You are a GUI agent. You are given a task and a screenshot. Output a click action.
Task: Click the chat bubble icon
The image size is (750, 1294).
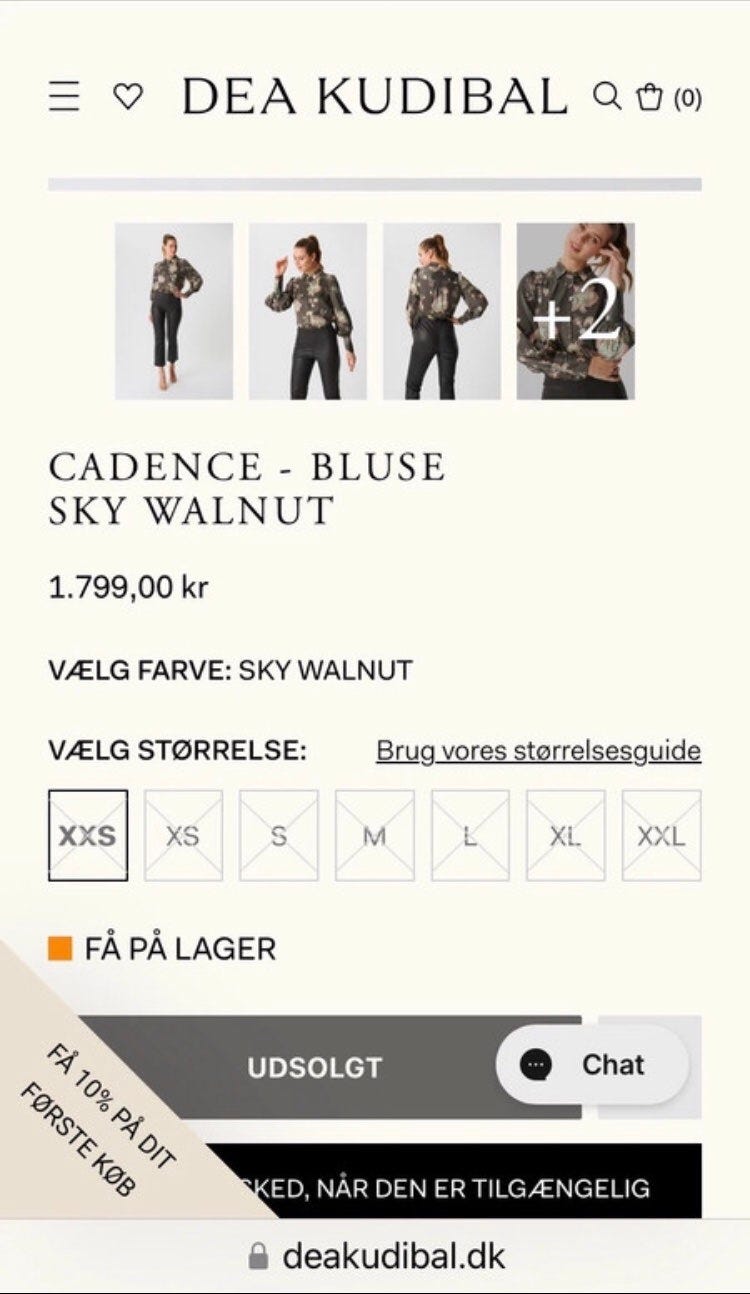click(539, 1064)
